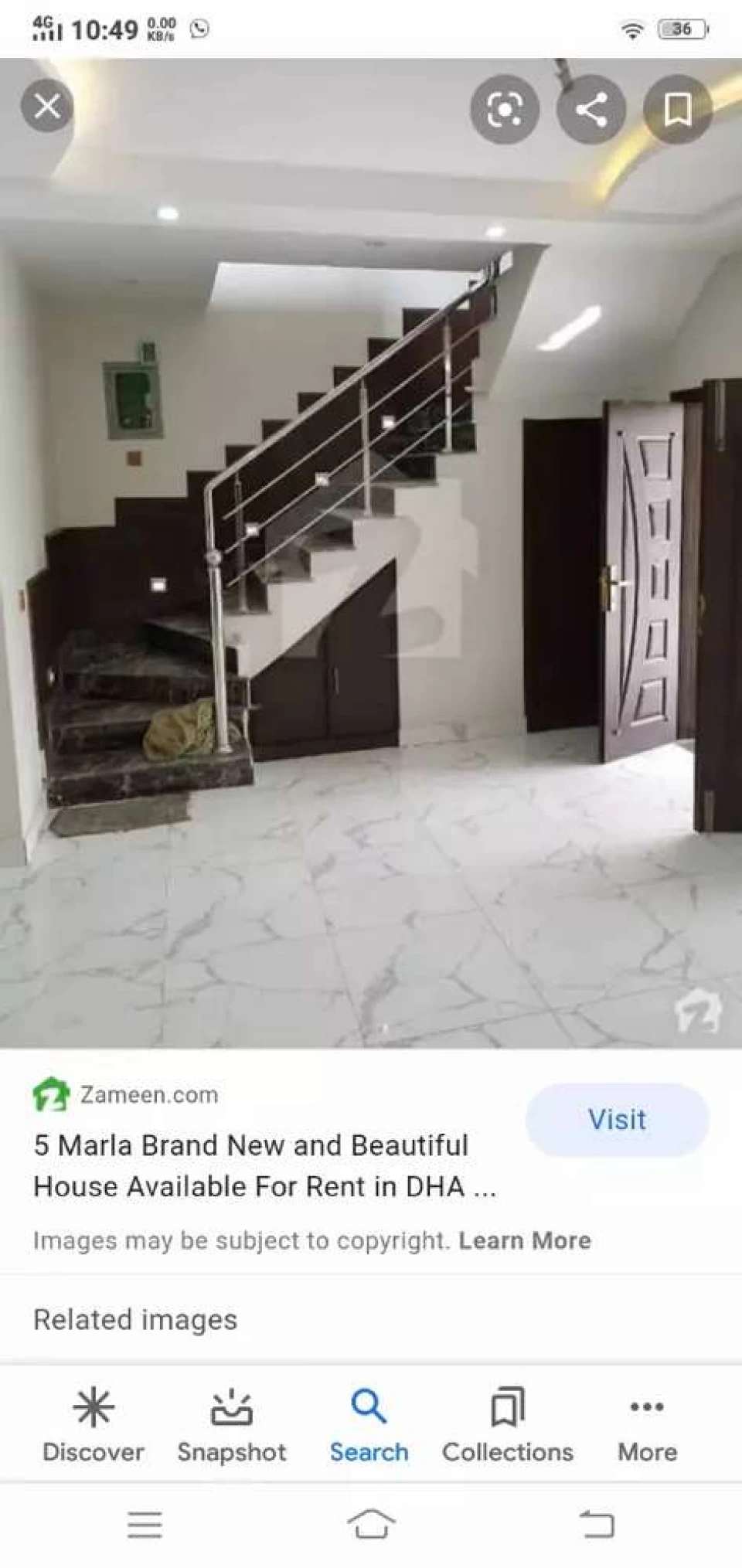The image size is (742, 1568).
Task: Open the Snapshot tab
Action: click(x=232, y=1426)
